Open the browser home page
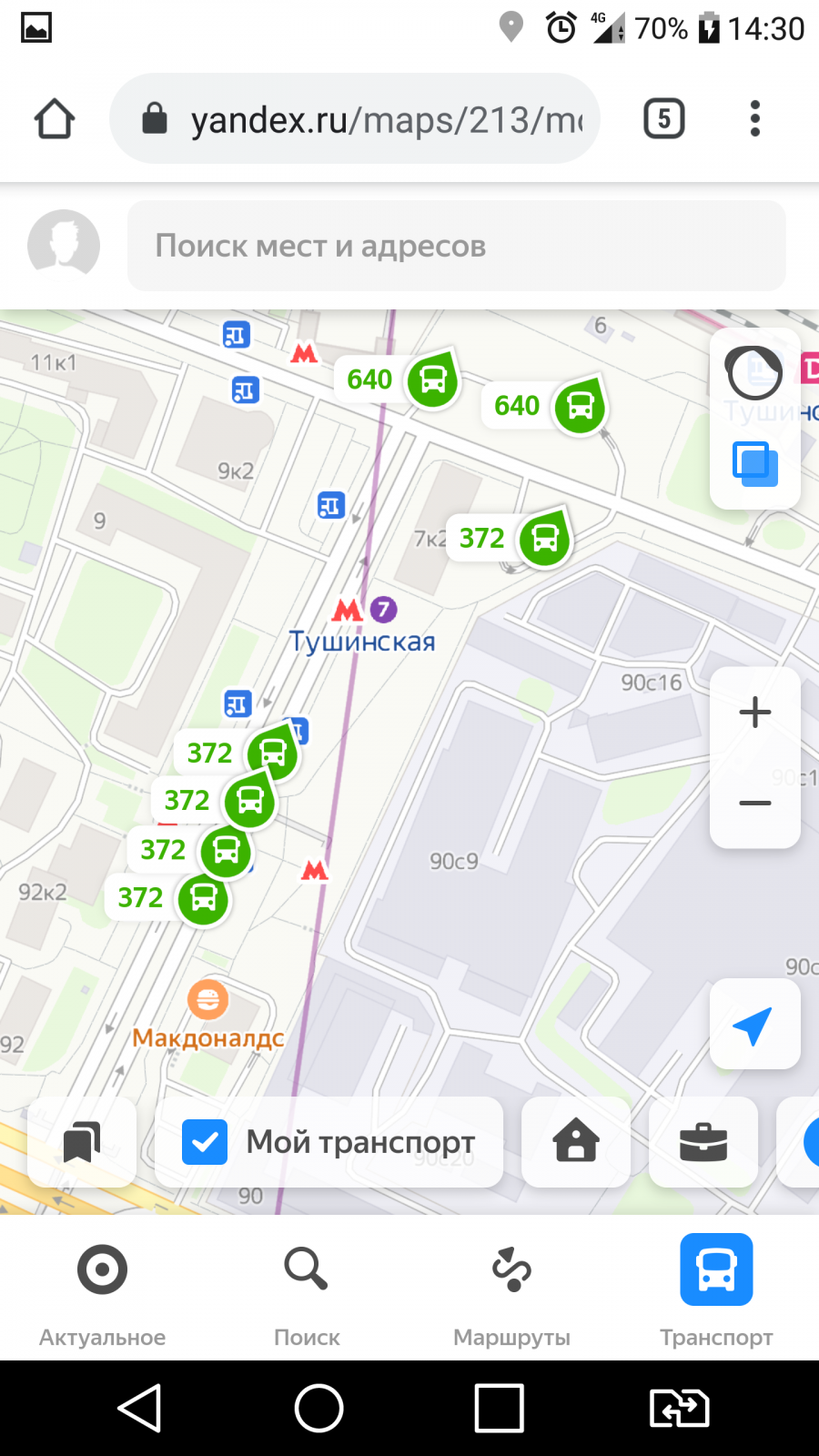This screenshot has width=819, height=1456. tap(55, 119)
